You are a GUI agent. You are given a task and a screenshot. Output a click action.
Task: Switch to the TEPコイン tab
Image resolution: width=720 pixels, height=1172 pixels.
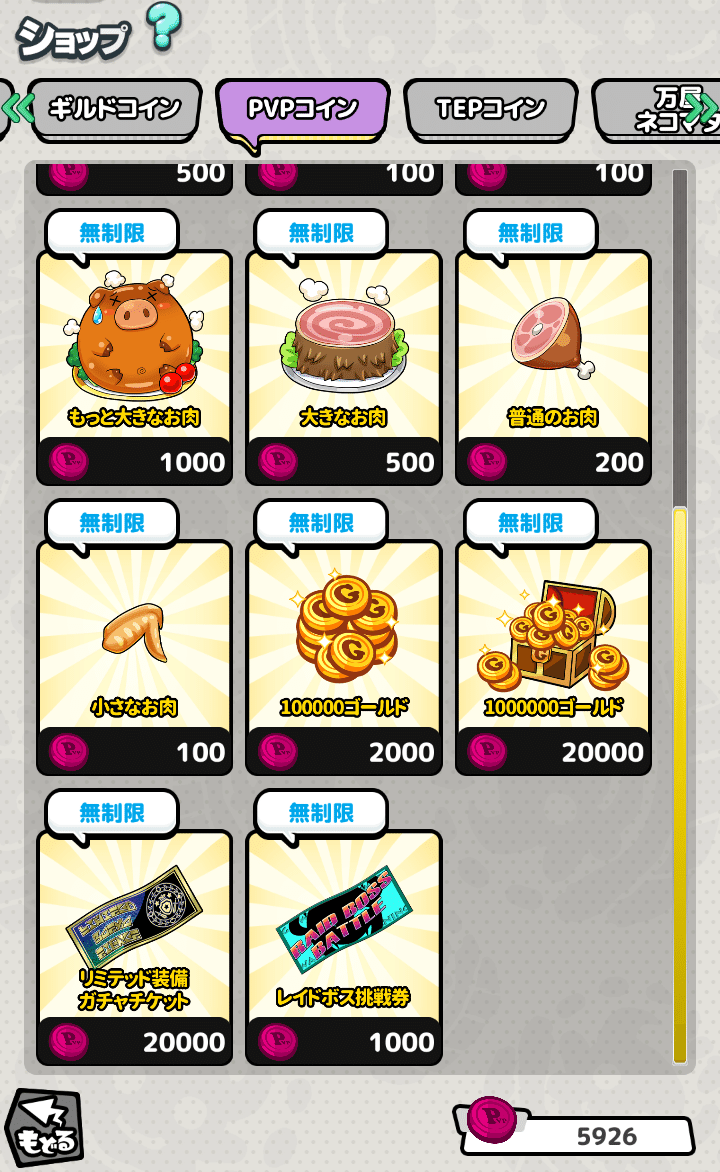point(490,108)
